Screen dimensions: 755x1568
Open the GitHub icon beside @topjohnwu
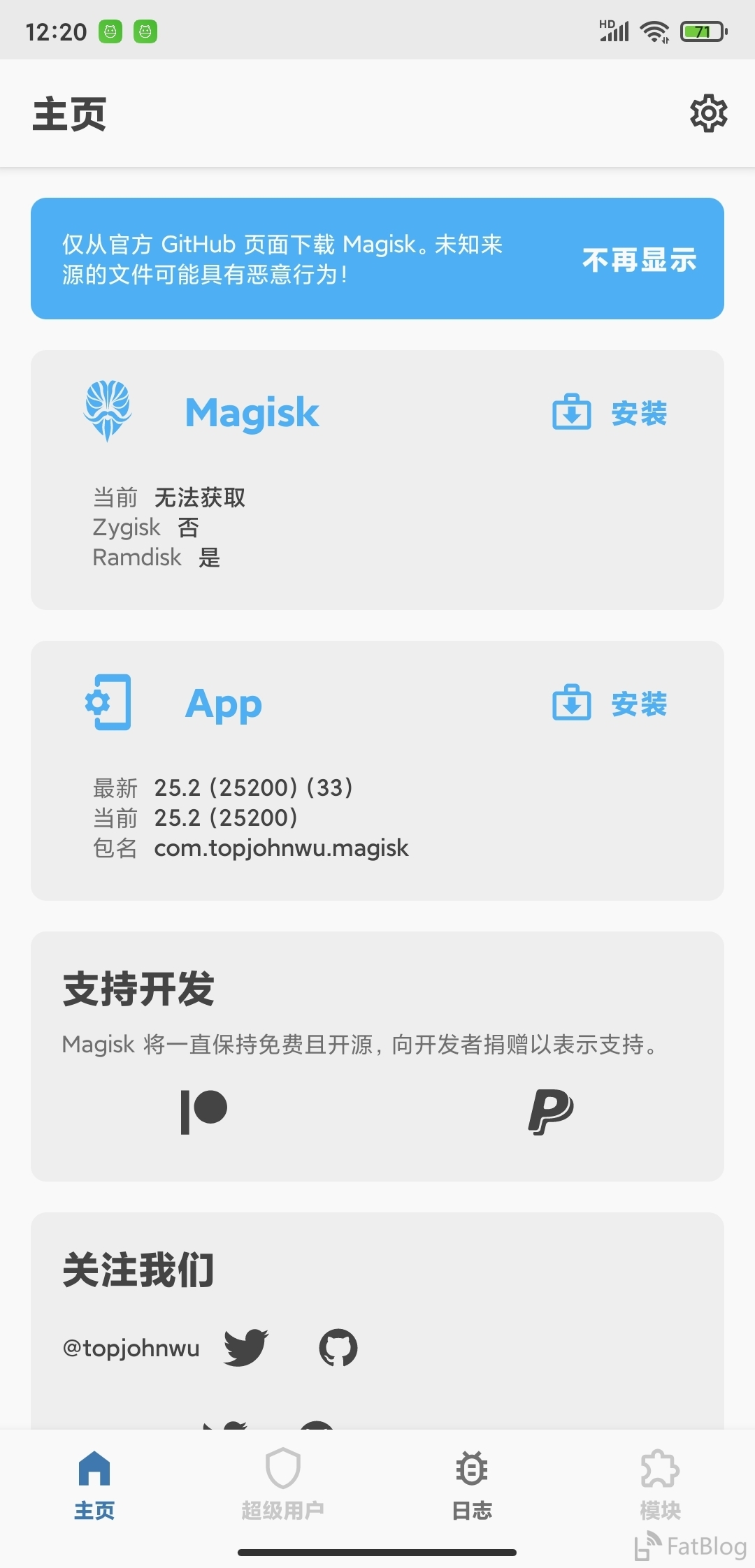coord(338,1348)
